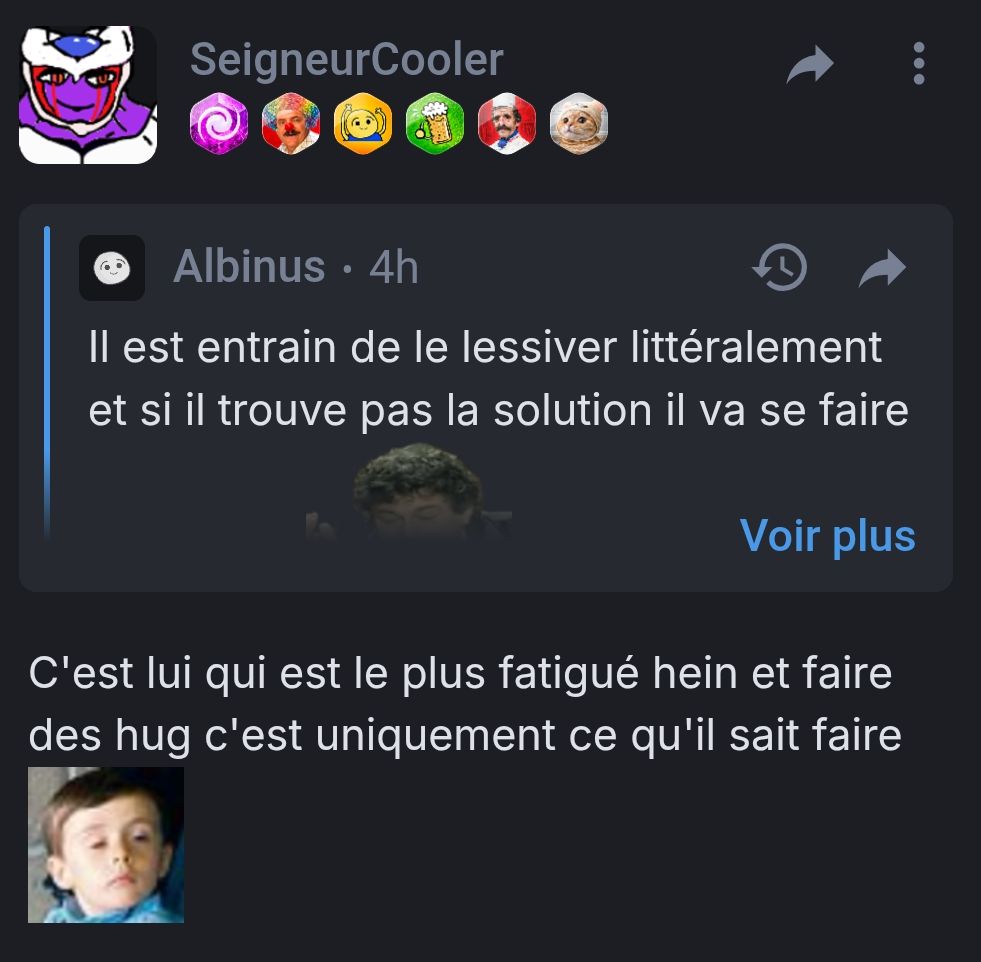Open the sticker image below the reply

pos(106,844)
